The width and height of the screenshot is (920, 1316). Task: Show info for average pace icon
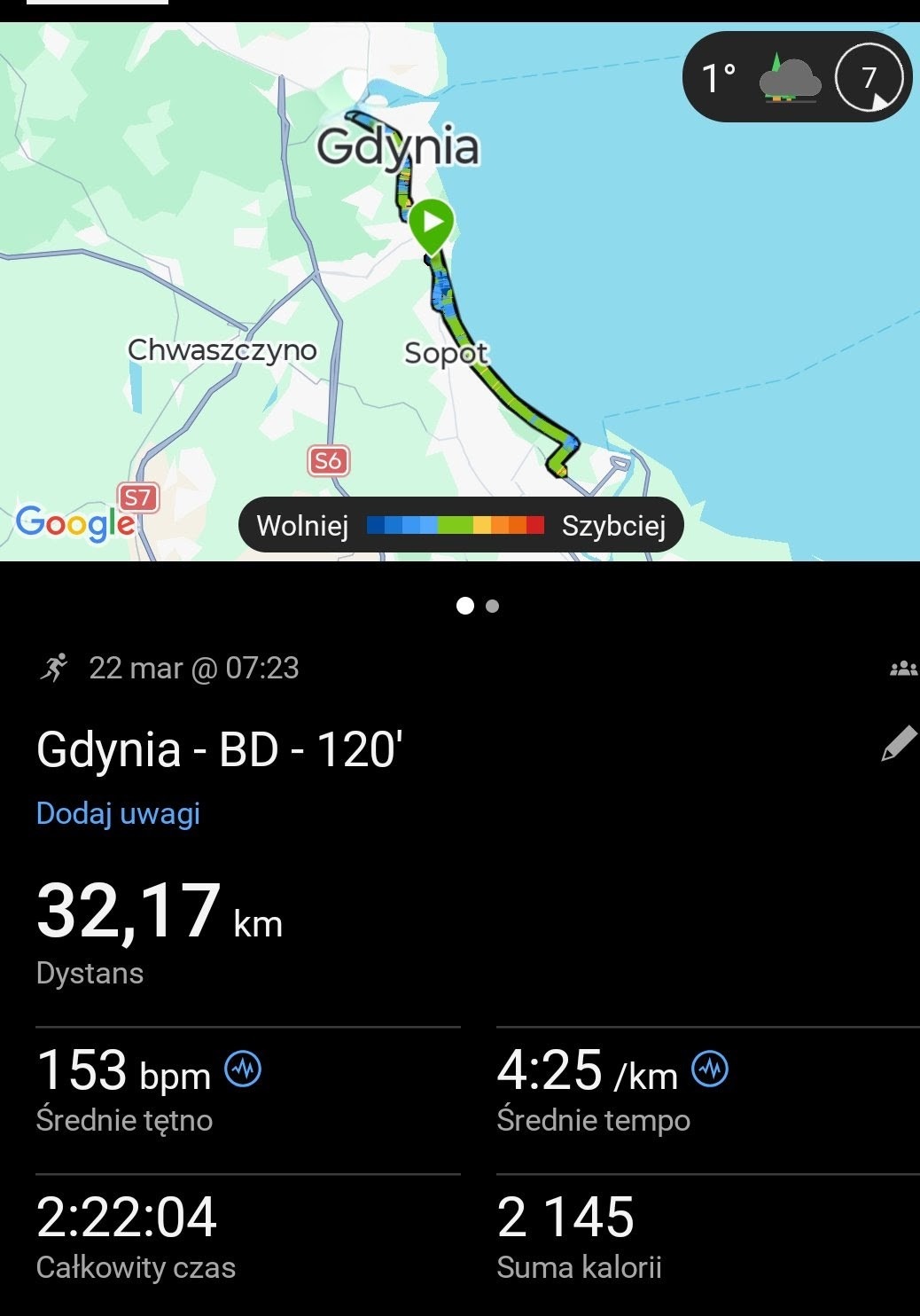710,1069
